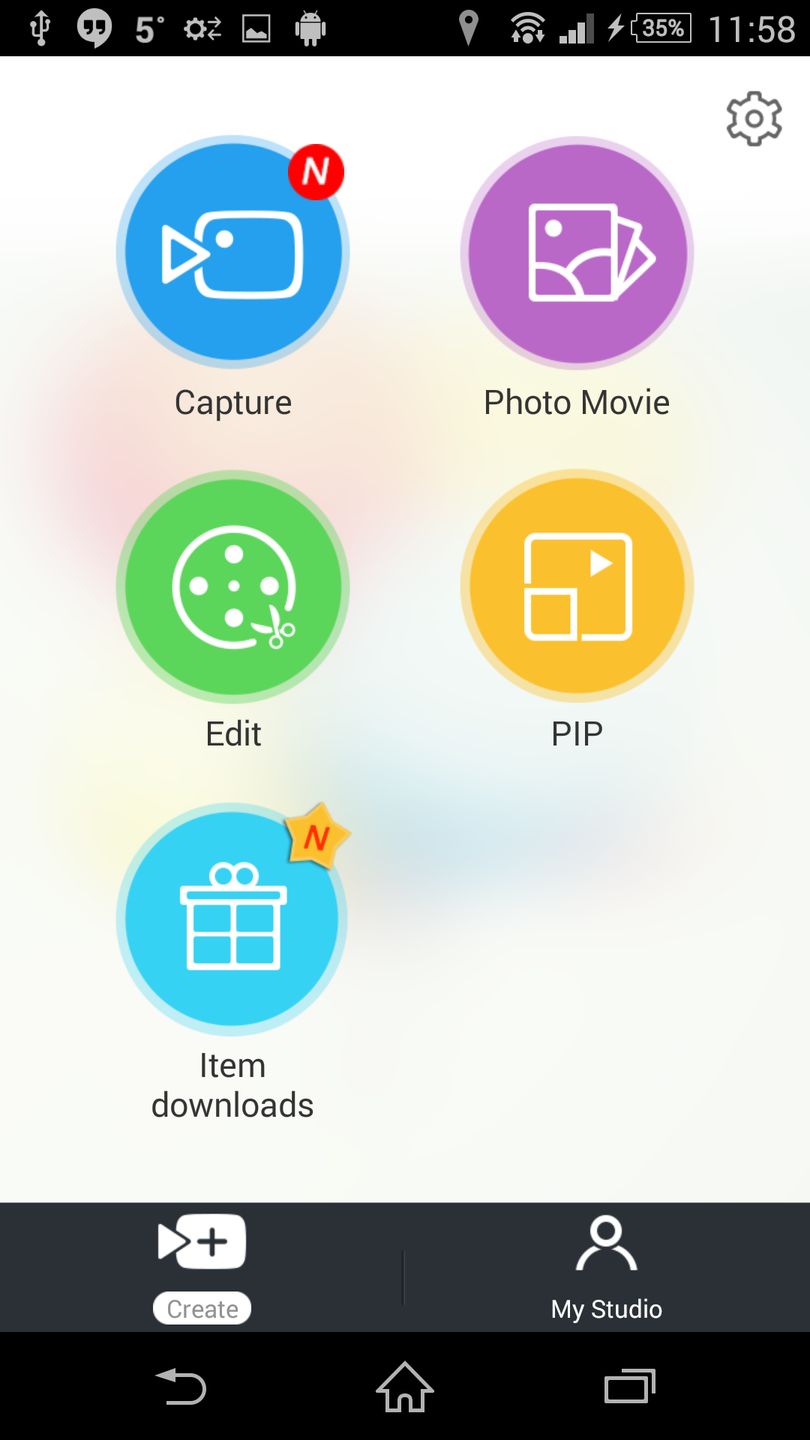
Task: Tap the battery indicator showing 35%
Action: [x=662, y=27]
